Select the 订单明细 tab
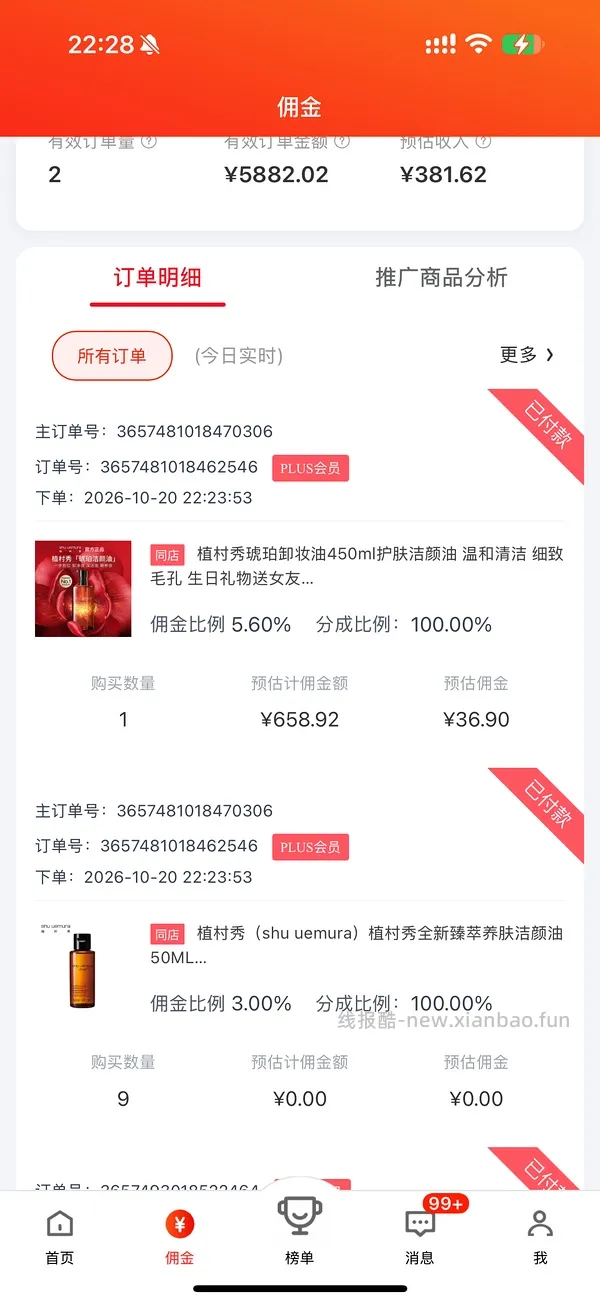This screenshot has width=600, height=1303. click(x=157, y=277)
